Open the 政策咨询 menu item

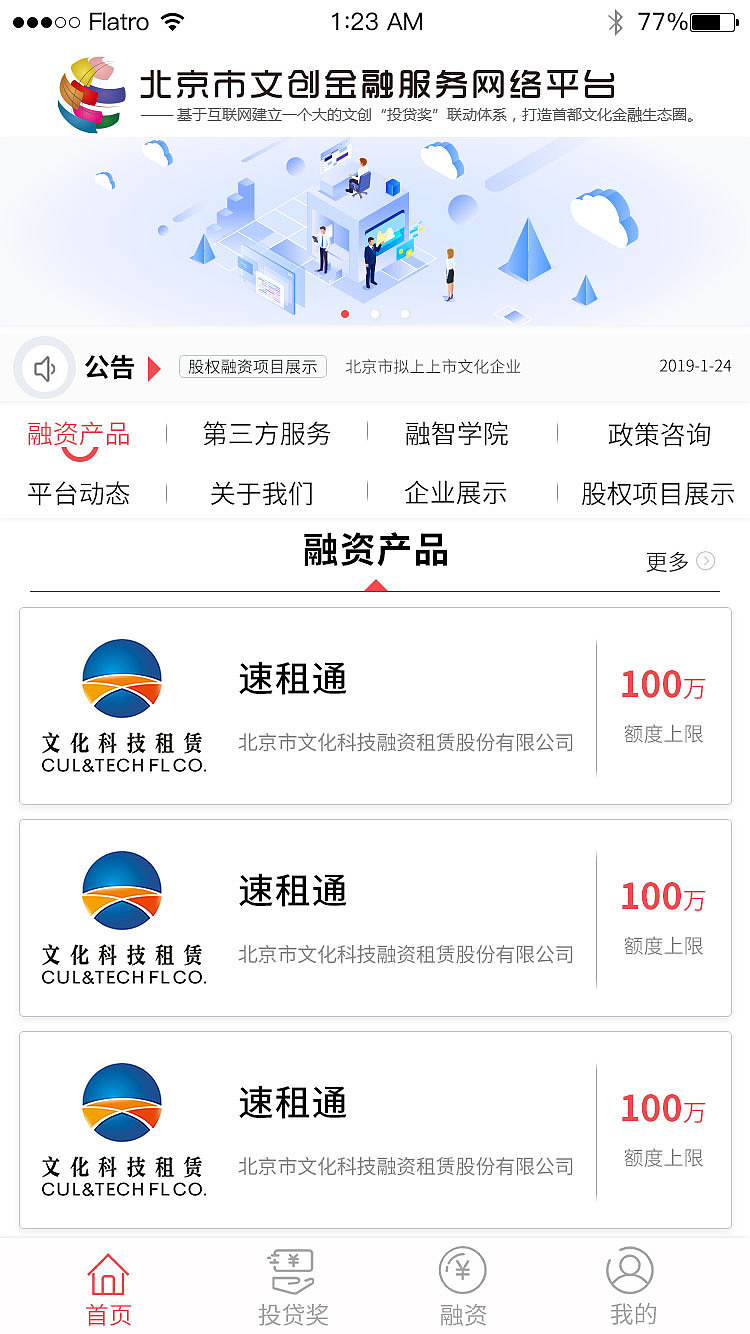coord(660,434)
